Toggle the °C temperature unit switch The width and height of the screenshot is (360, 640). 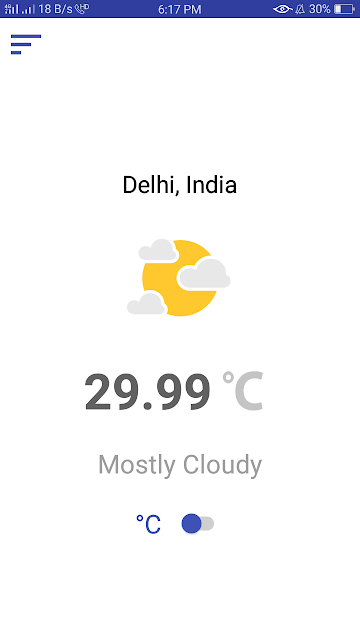coord(198,524)
